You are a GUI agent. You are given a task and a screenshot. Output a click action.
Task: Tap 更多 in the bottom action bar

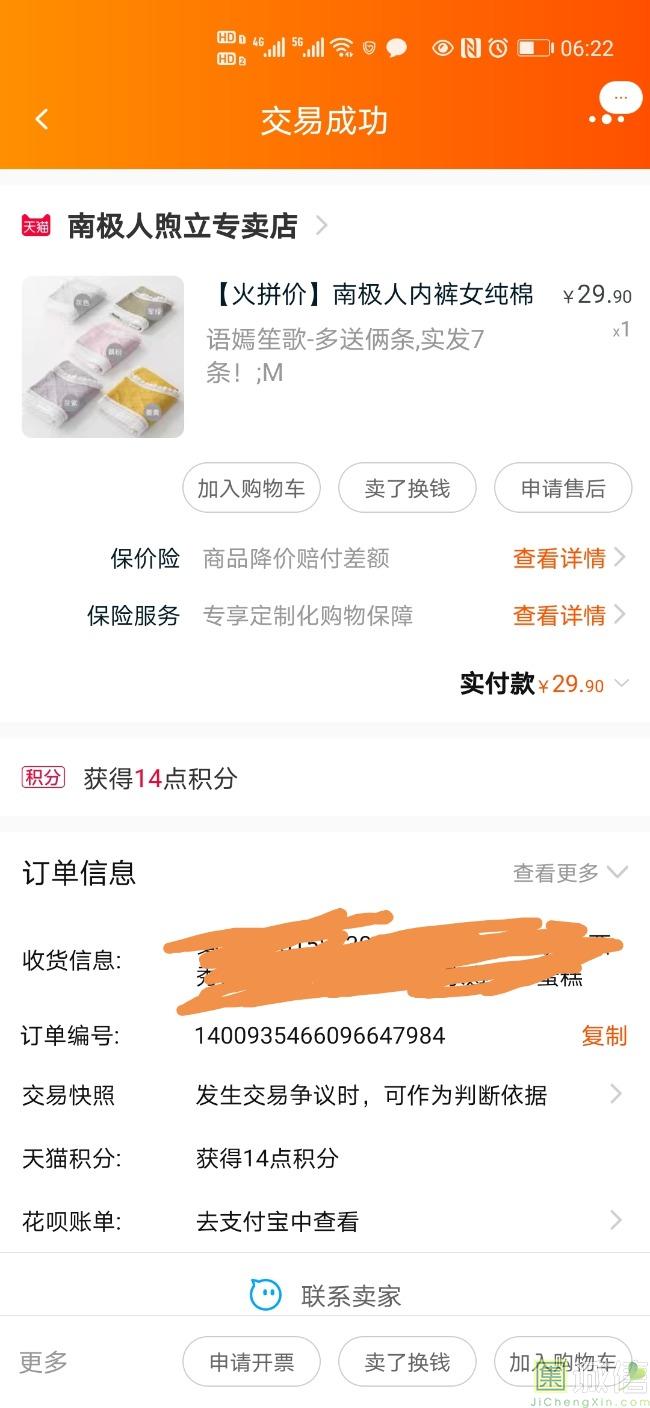click(44, 1362)
